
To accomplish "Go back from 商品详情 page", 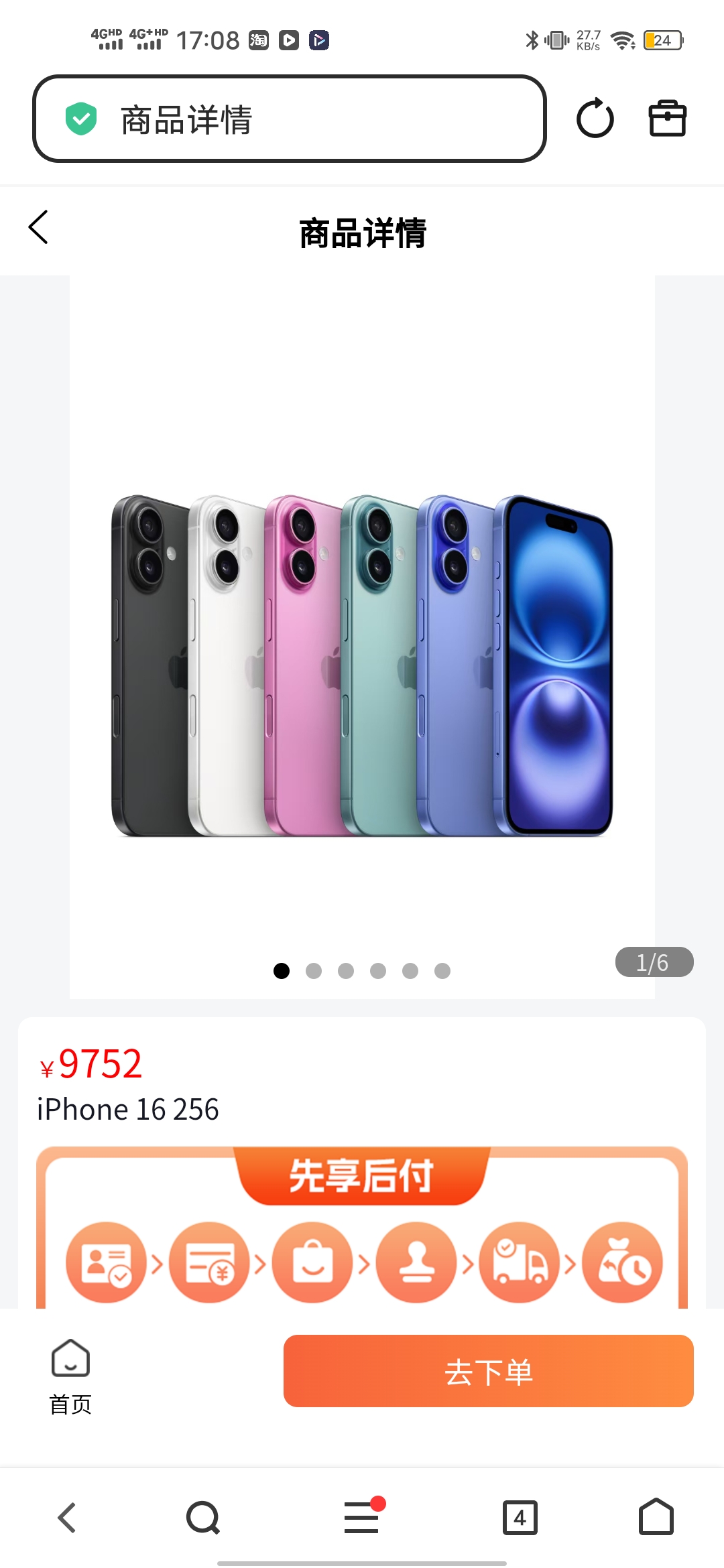I will click(39, 228).
